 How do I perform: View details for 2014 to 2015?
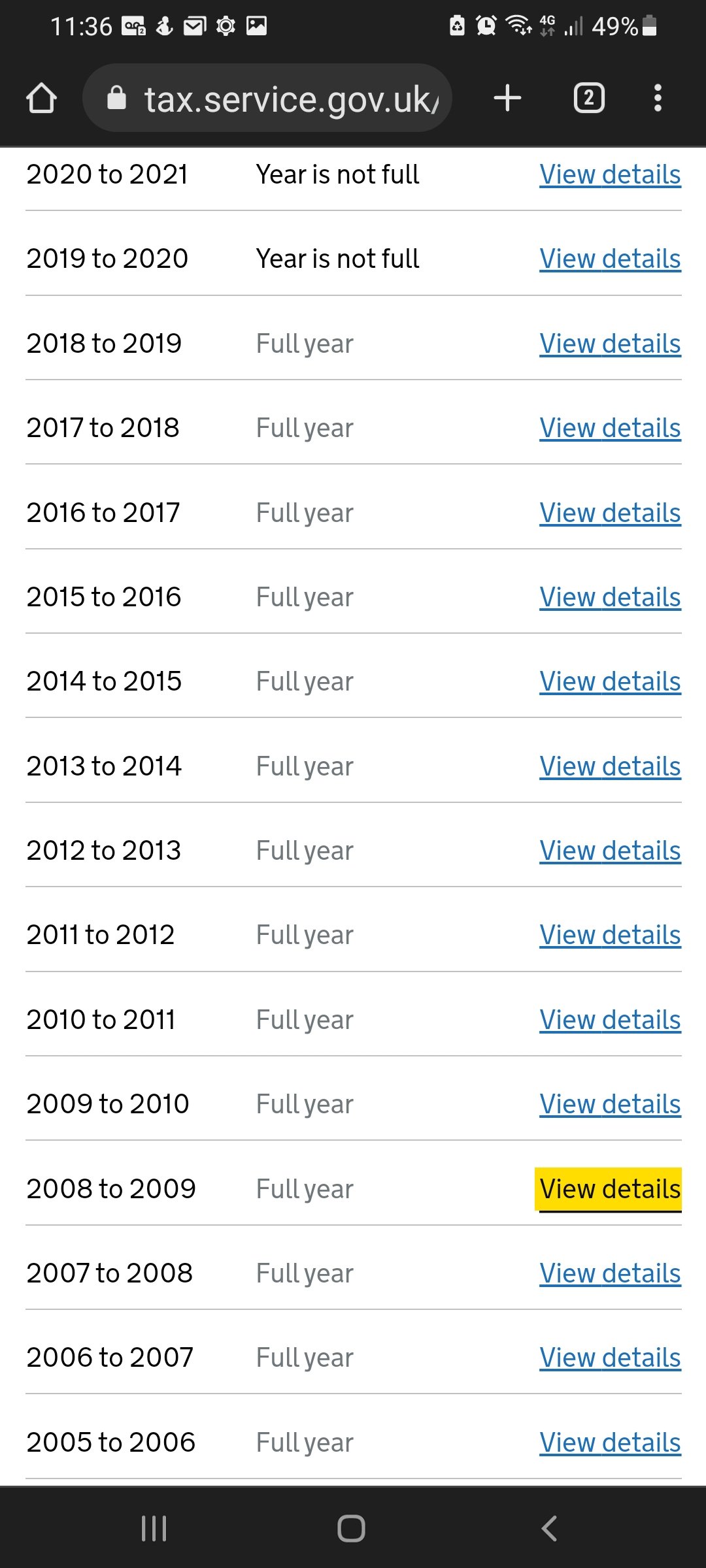pyautogui.click(x=610, y=681)
